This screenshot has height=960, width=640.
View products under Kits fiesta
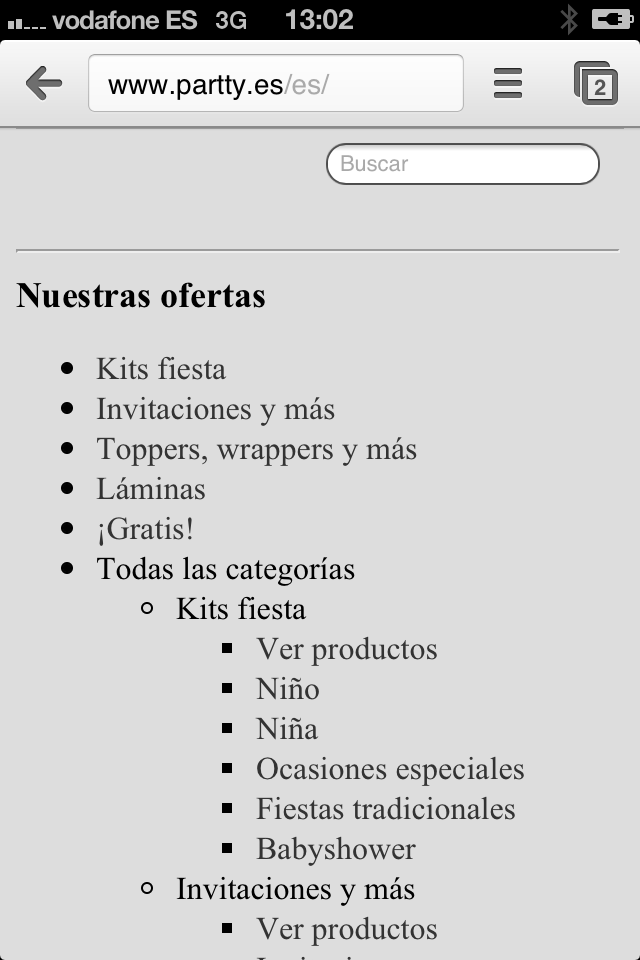(x=347, y=649)
